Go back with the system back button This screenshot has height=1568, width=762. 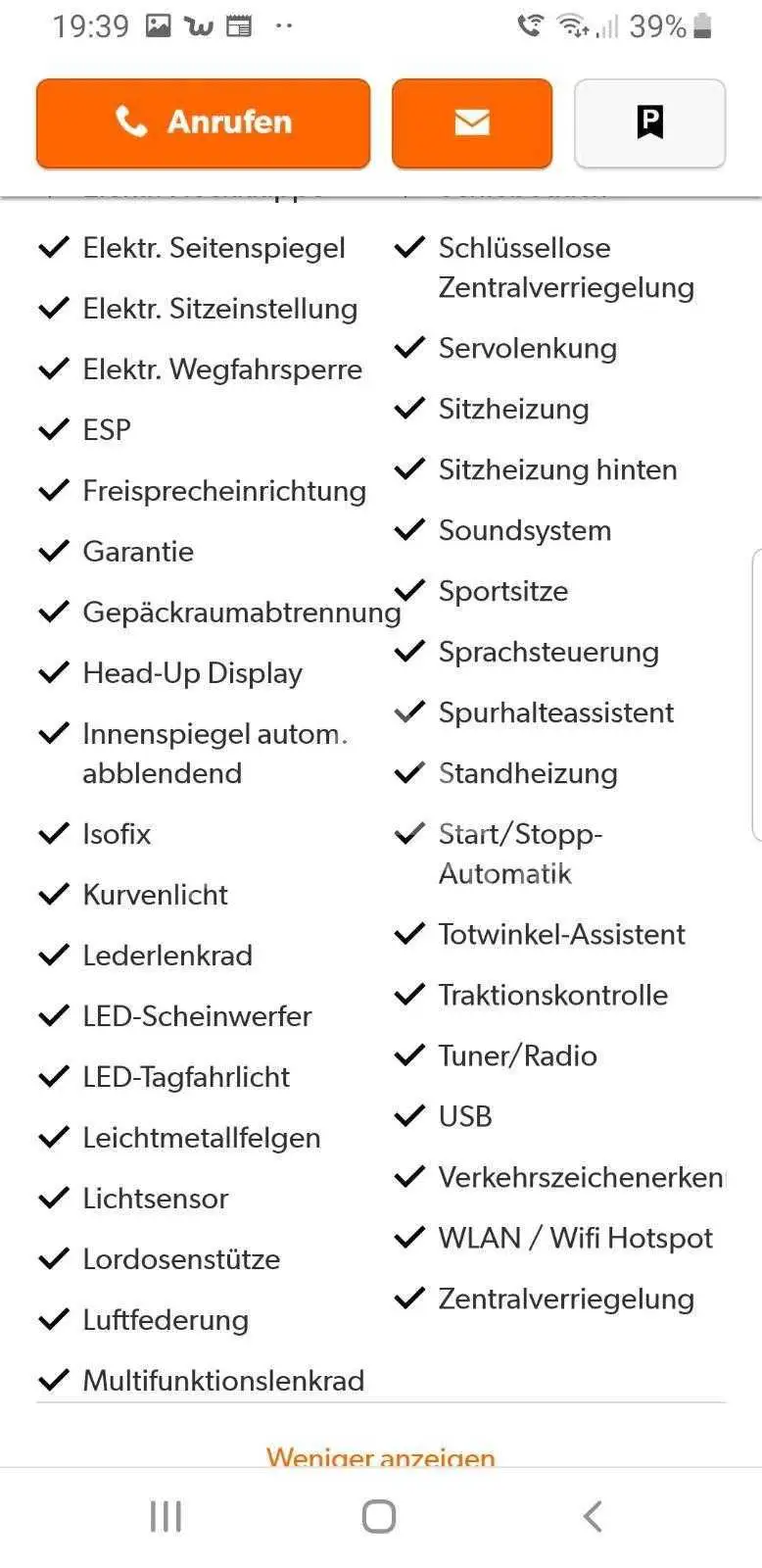tap(593, 1516)
